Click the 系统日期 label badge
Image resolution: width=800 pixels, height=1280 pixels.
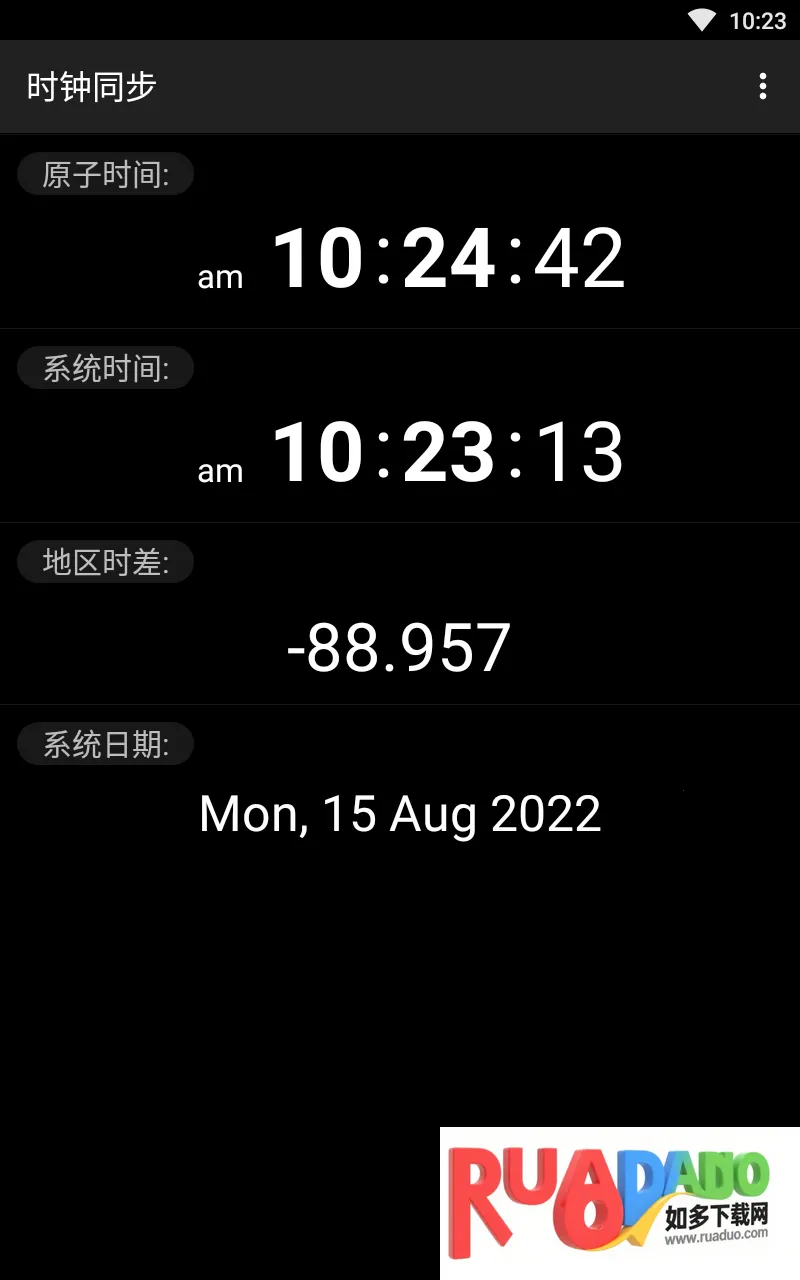coord(105,743)
